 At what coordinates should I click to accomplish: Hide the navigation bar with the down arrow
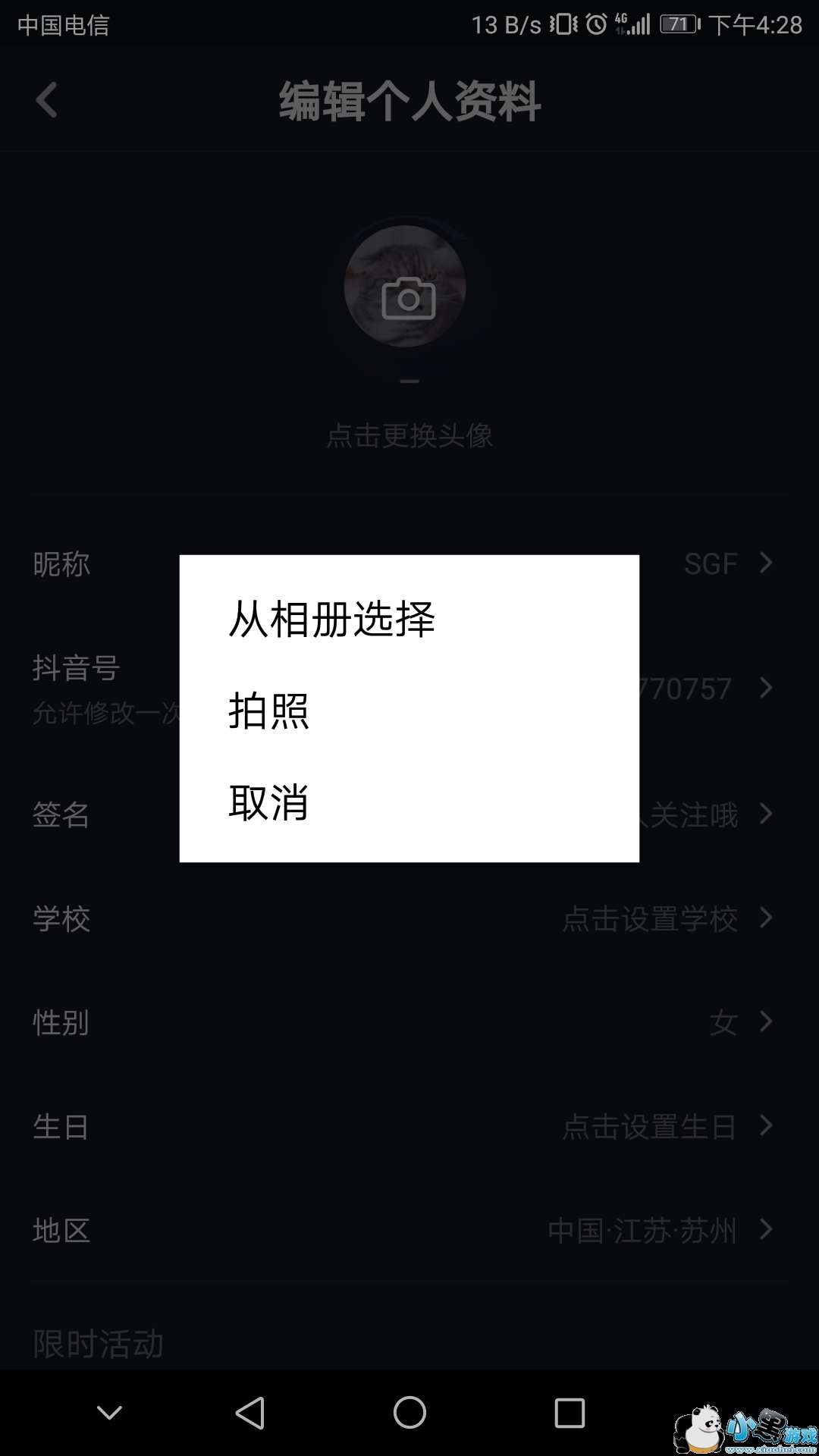click(x=109, y=1413)
